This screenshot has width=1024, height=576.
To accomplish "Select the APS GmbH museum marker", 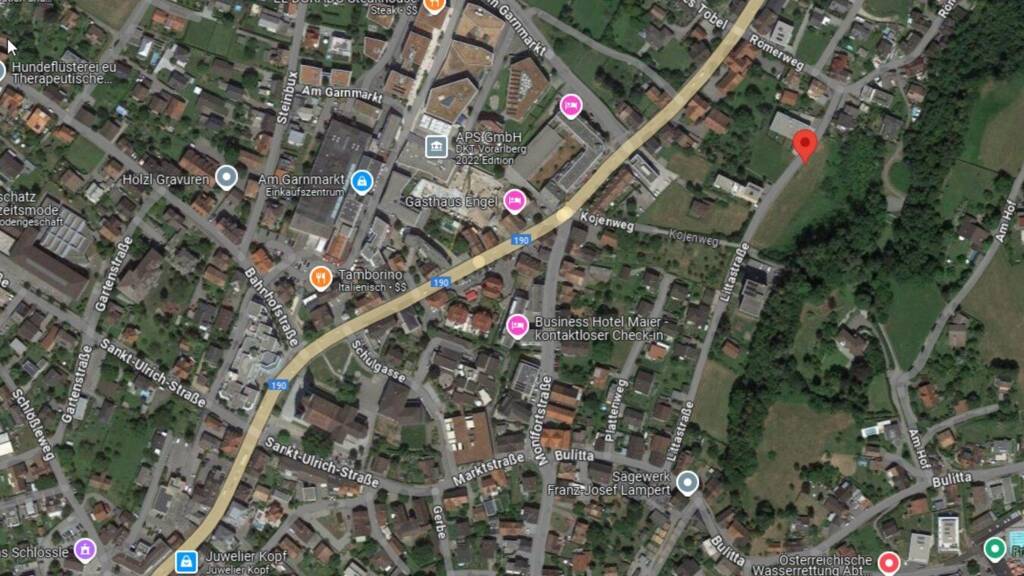I will (x=436, y=147).
